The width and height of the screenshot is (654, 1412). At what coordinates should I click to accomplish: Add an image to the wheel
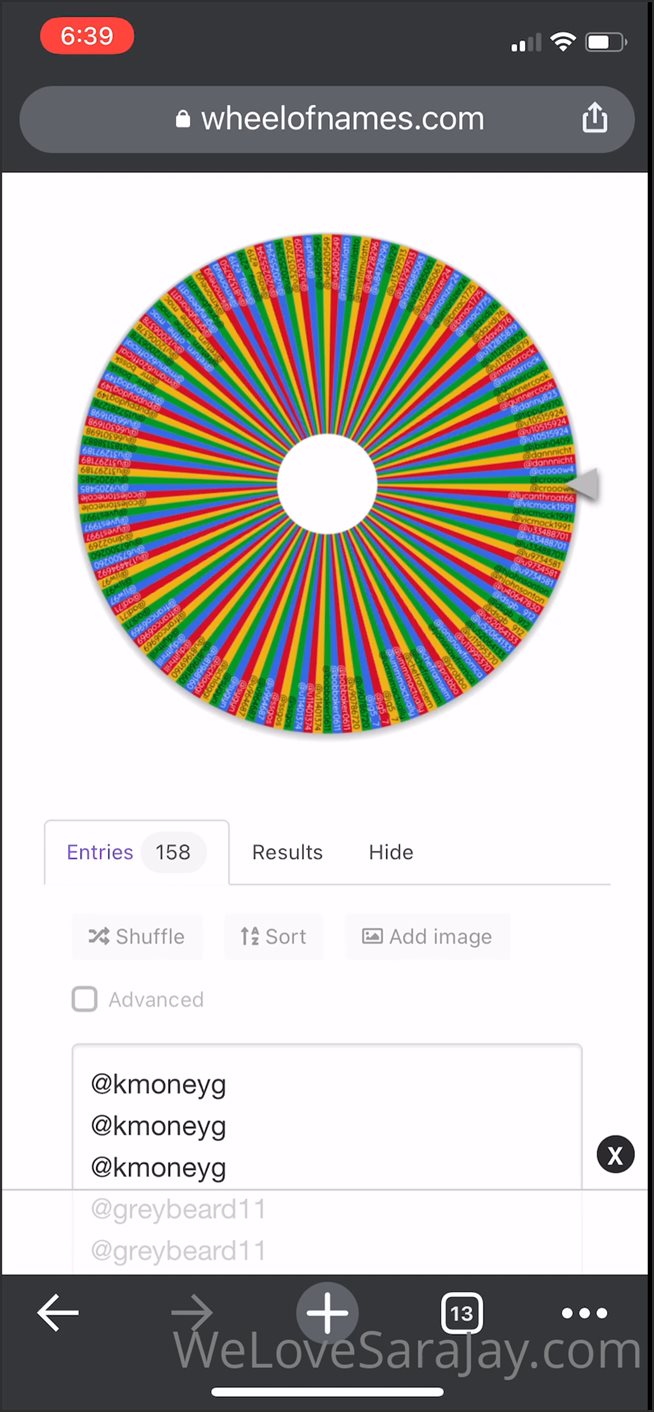(x=427, y=937)
